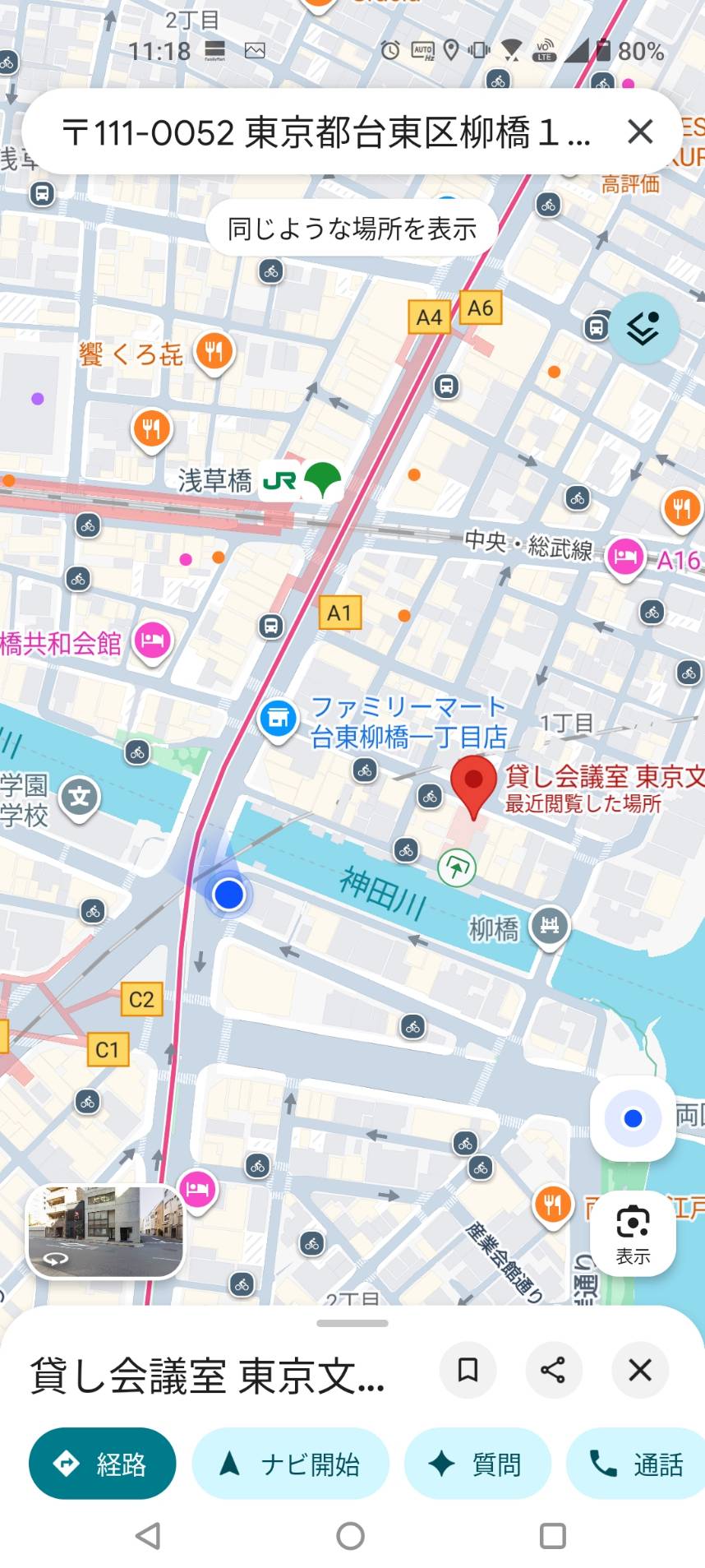Screen dimensions: 705x1568
Task: Tap the 饗 くろ㐂 restaurant pin
Action: pyautogui.click(x=214, y=353)
